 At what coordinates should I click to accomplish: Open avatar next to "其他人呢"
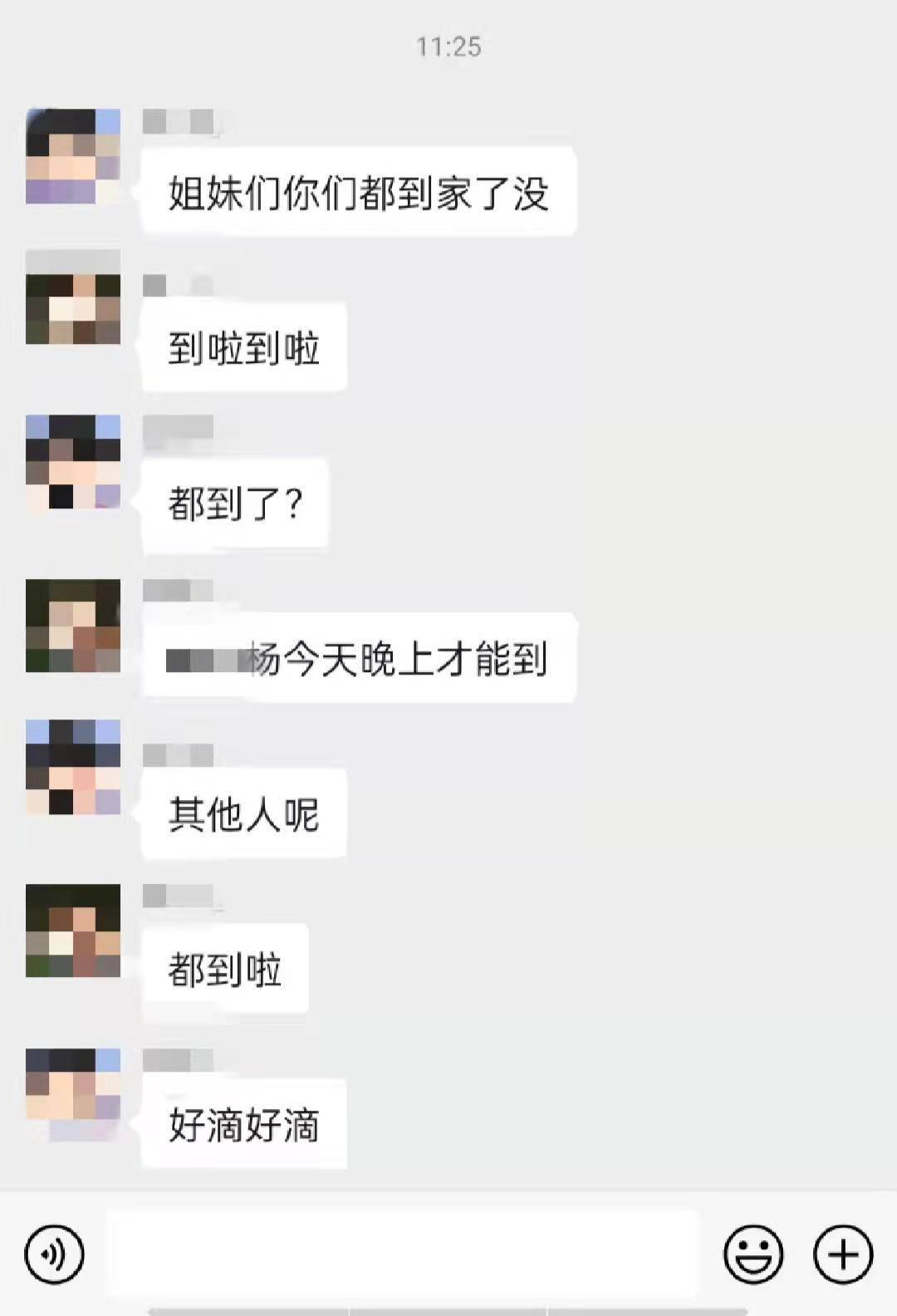(x=73, y=767)
